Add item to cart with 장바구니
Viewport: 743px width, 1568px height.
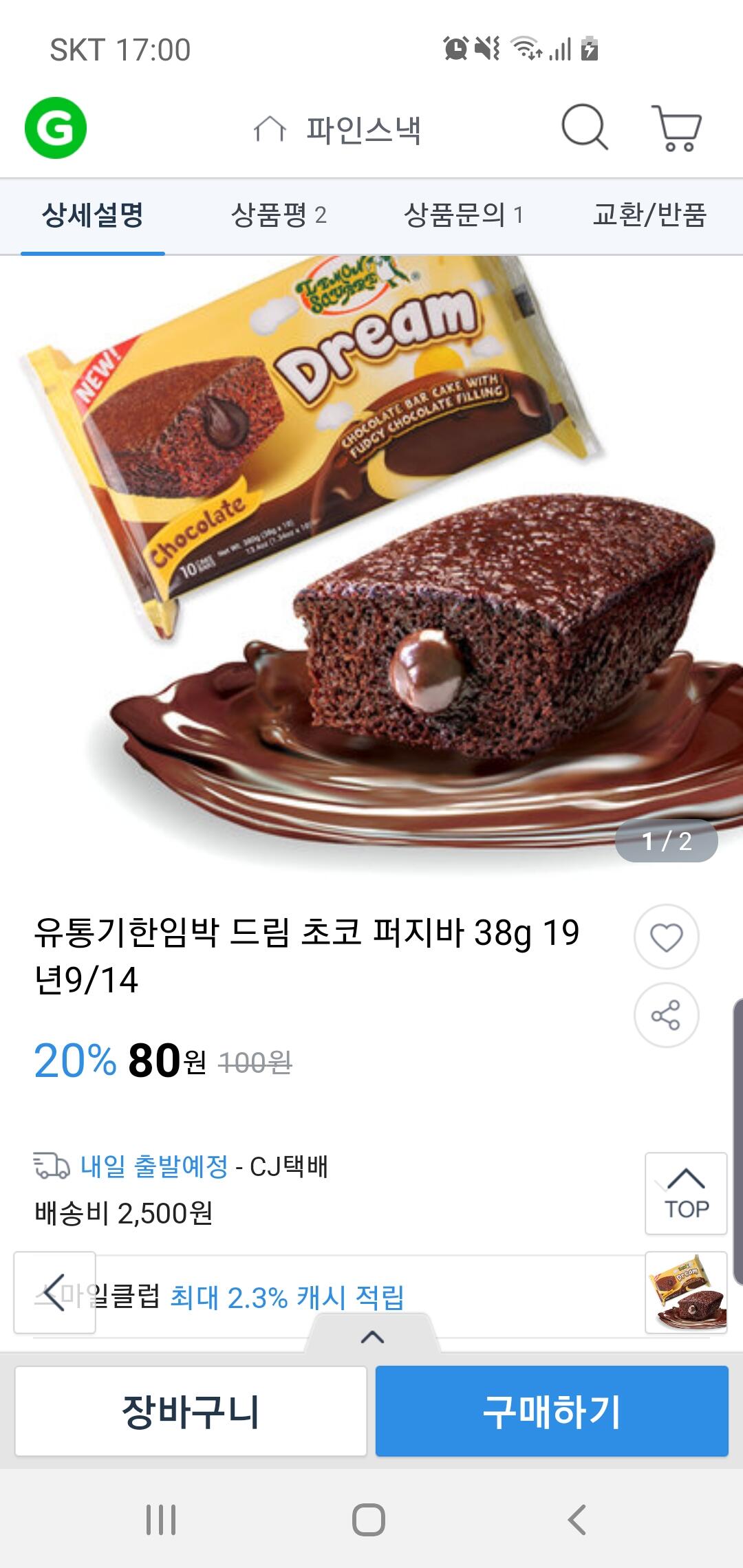click(x=191, y=1411)
